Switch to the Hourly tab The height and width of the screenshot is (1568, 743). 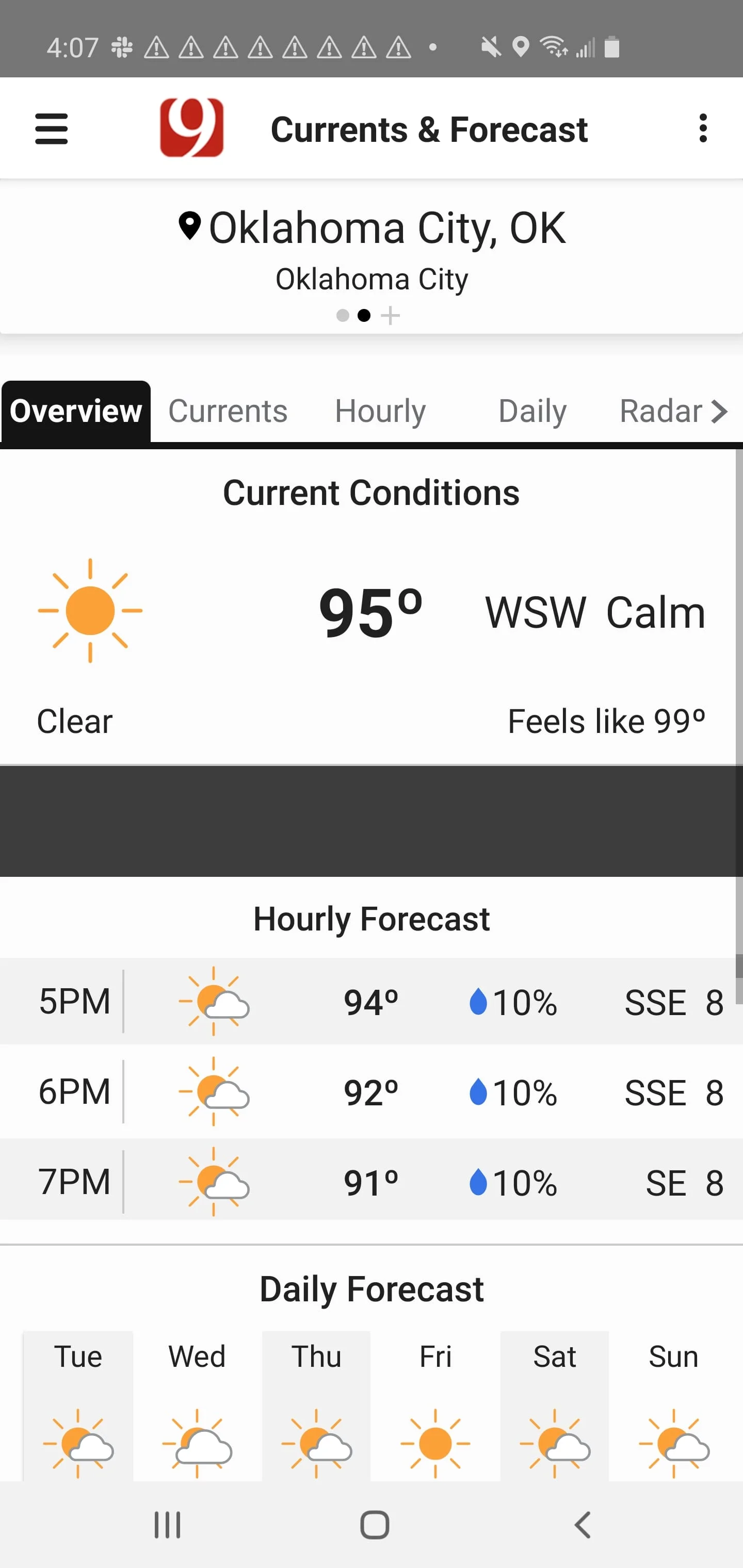pos(380,411)
